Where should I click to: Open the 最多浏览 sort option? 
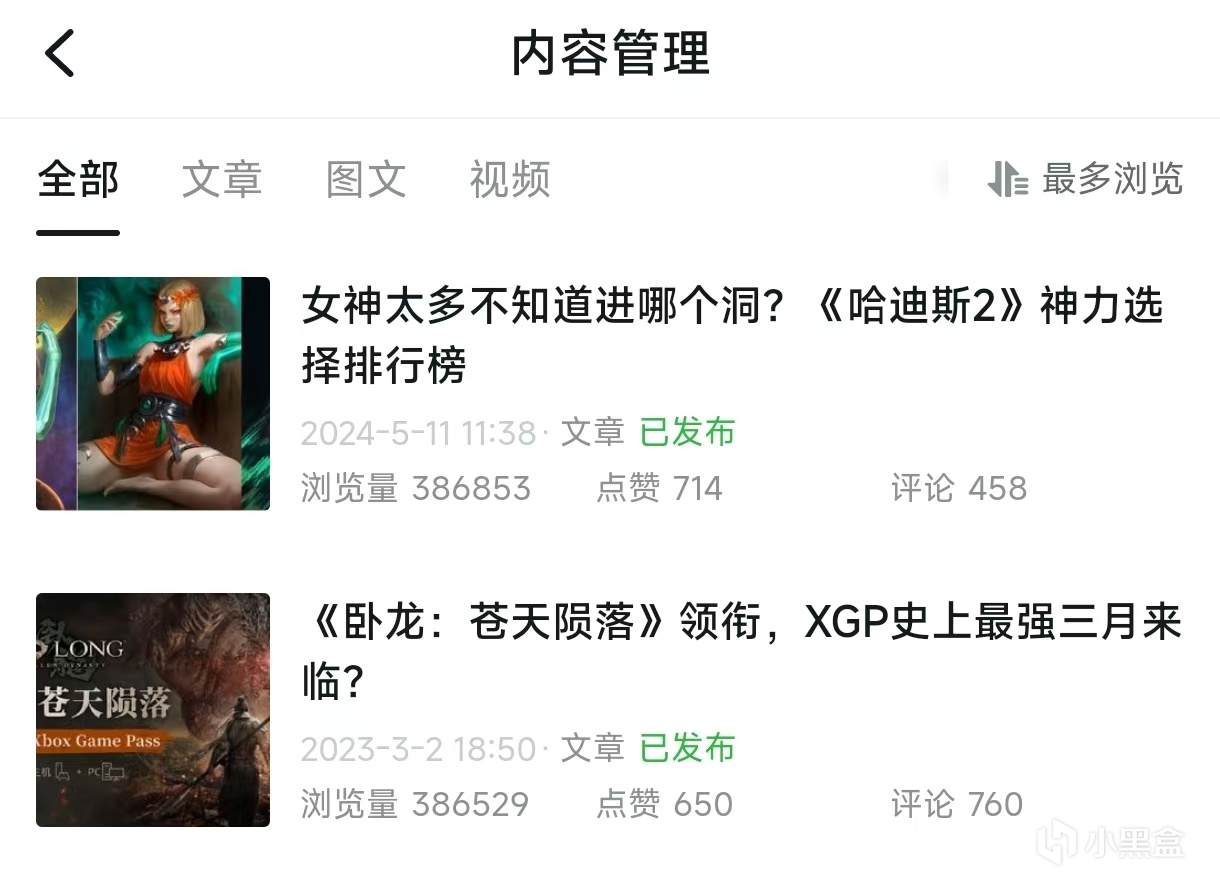[1086, 180]
